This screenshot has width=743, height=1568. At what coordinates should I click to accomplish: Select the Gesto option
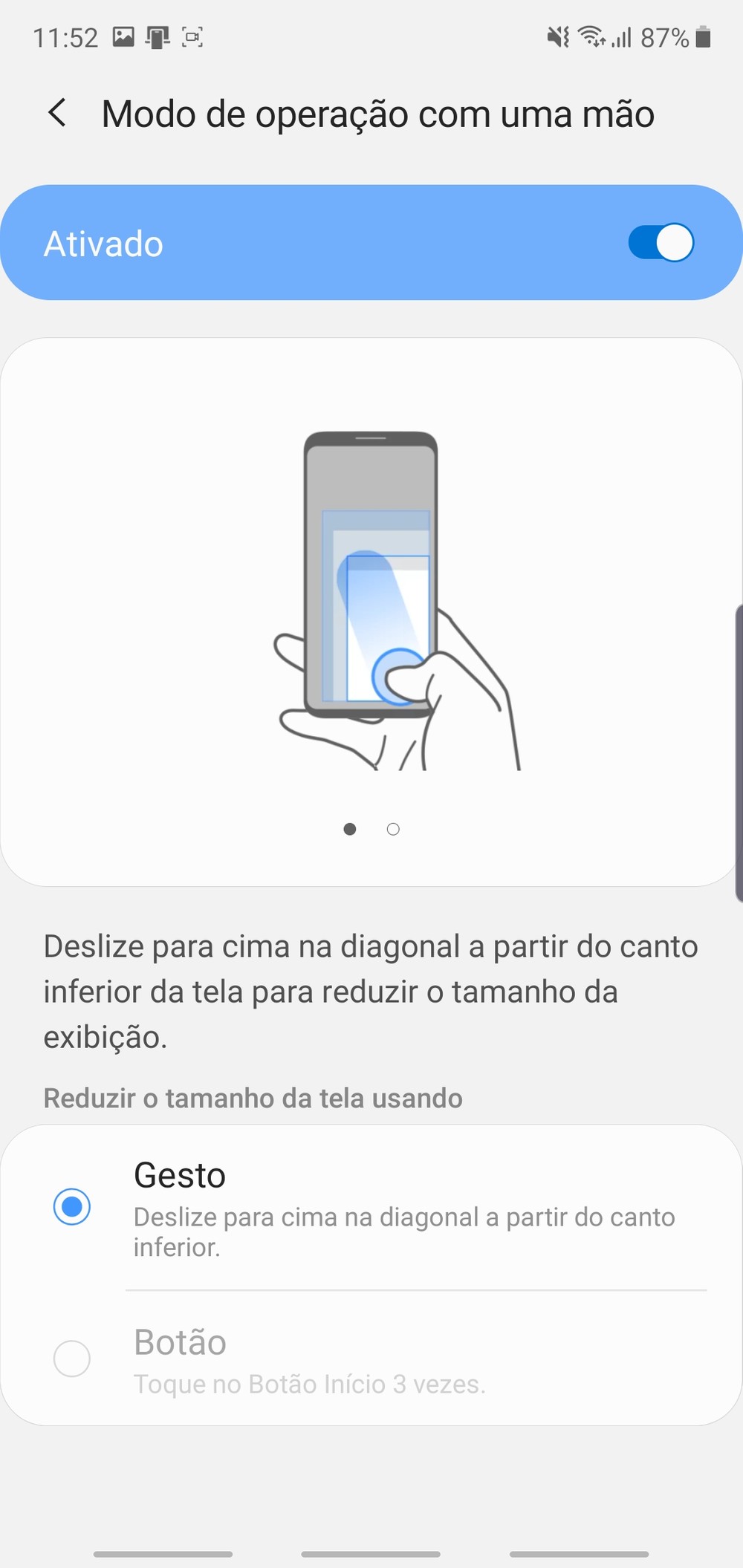tap(72, 1206)
